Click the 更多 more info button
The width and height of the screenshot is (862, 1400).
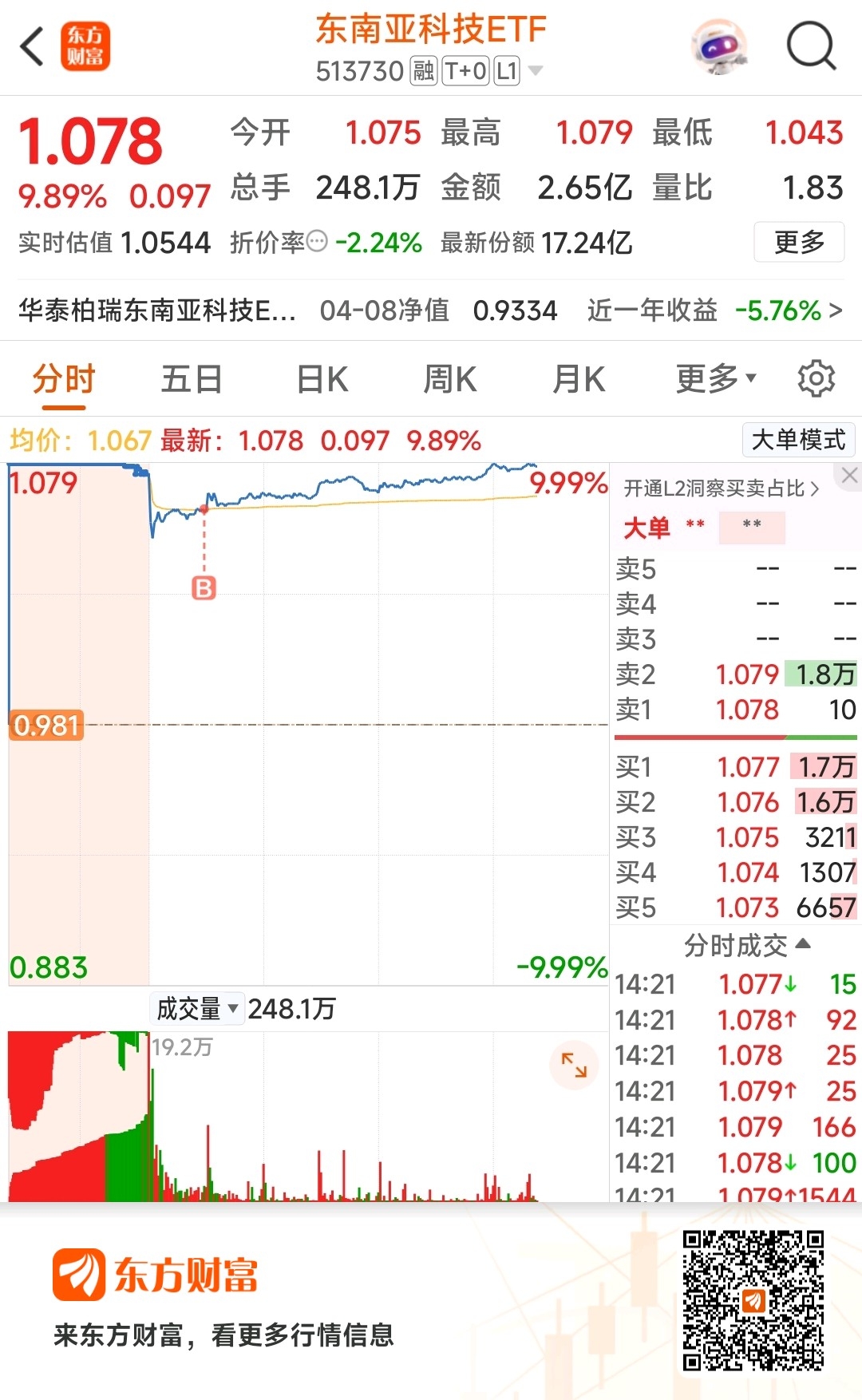799,242
